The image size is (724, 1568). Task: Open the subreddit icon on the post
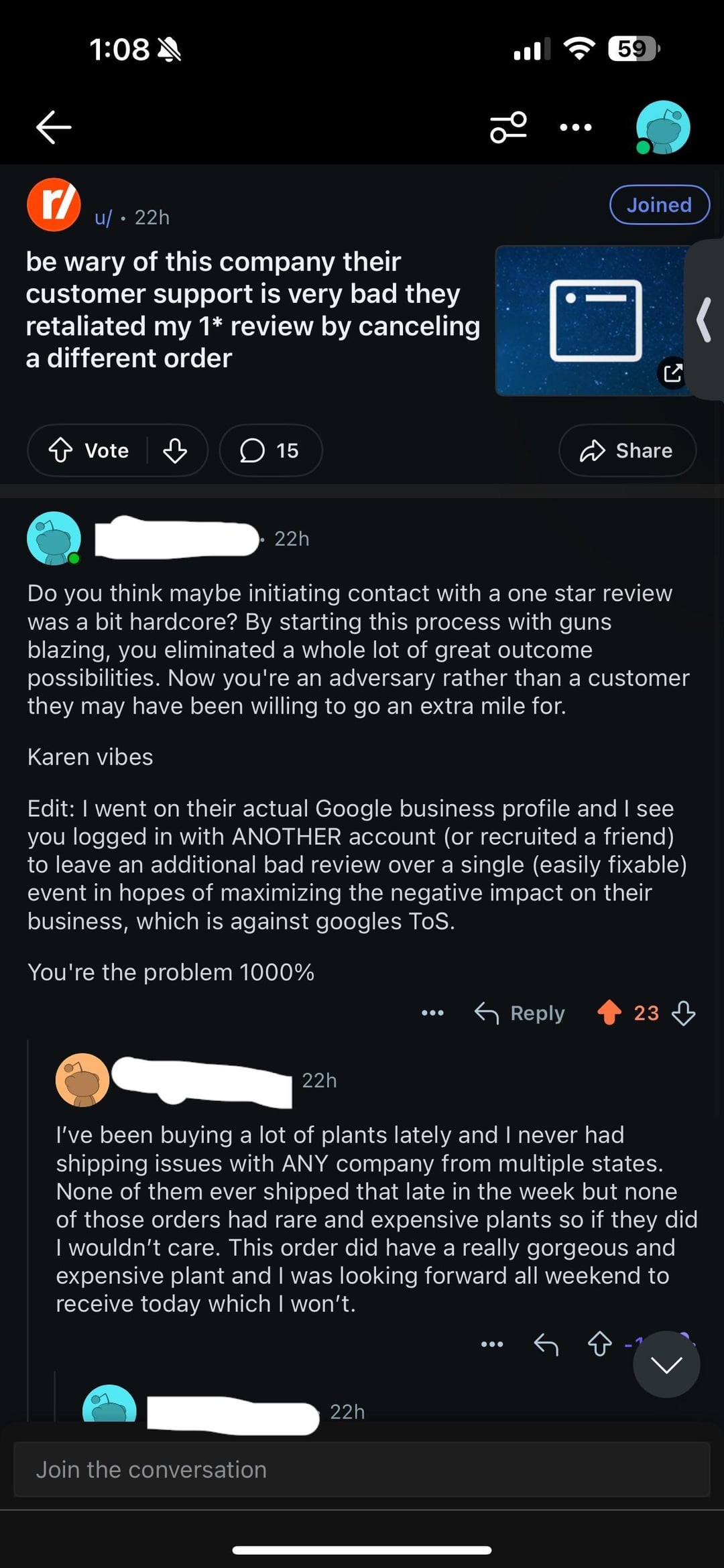[x=54, y=205]
